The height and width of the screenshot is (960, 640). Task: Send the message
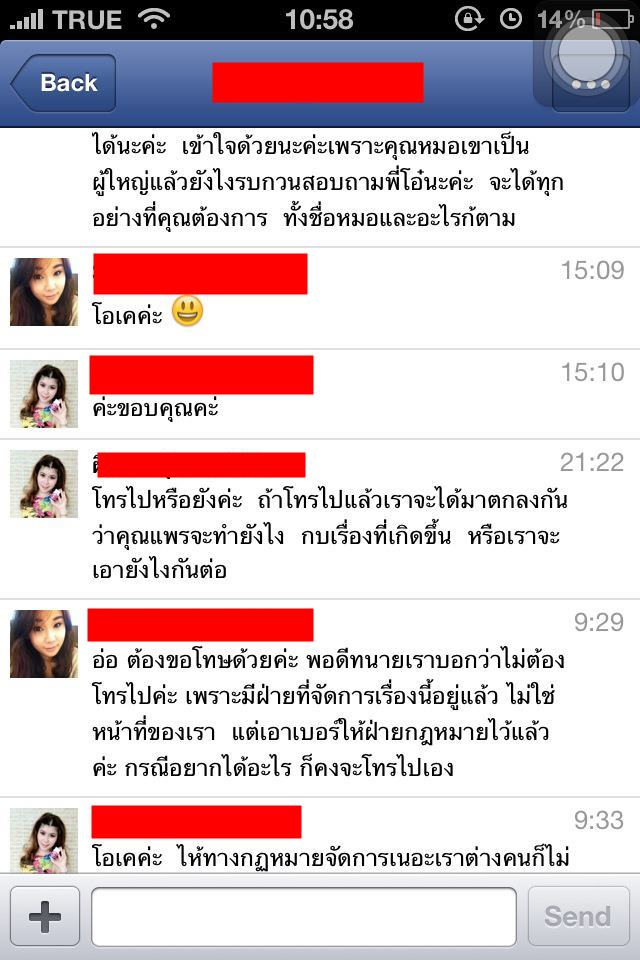pos(577,916)
